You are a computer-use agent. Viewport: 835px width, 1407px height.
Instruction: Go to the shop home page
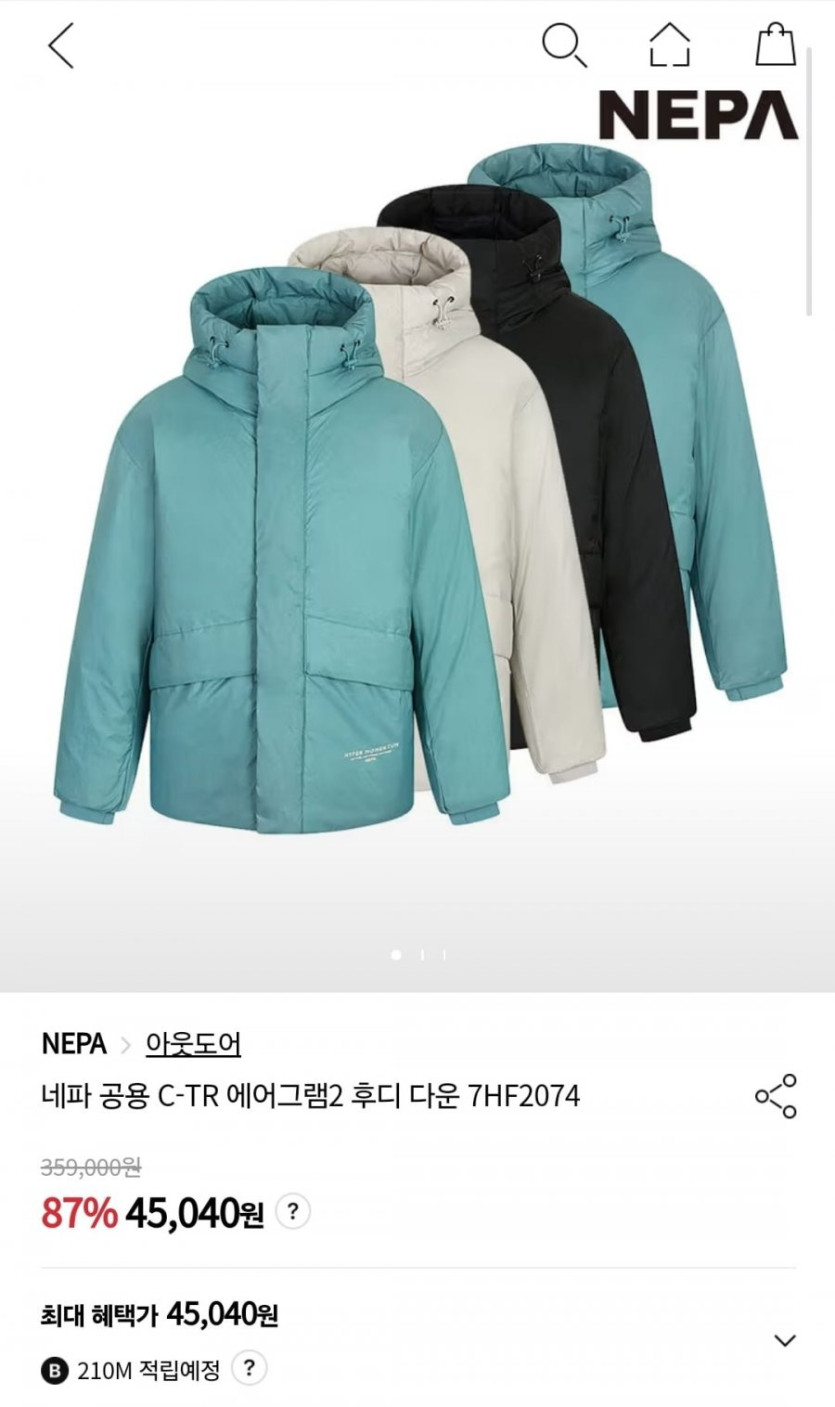pyautogui.click(x=669, y=46)
